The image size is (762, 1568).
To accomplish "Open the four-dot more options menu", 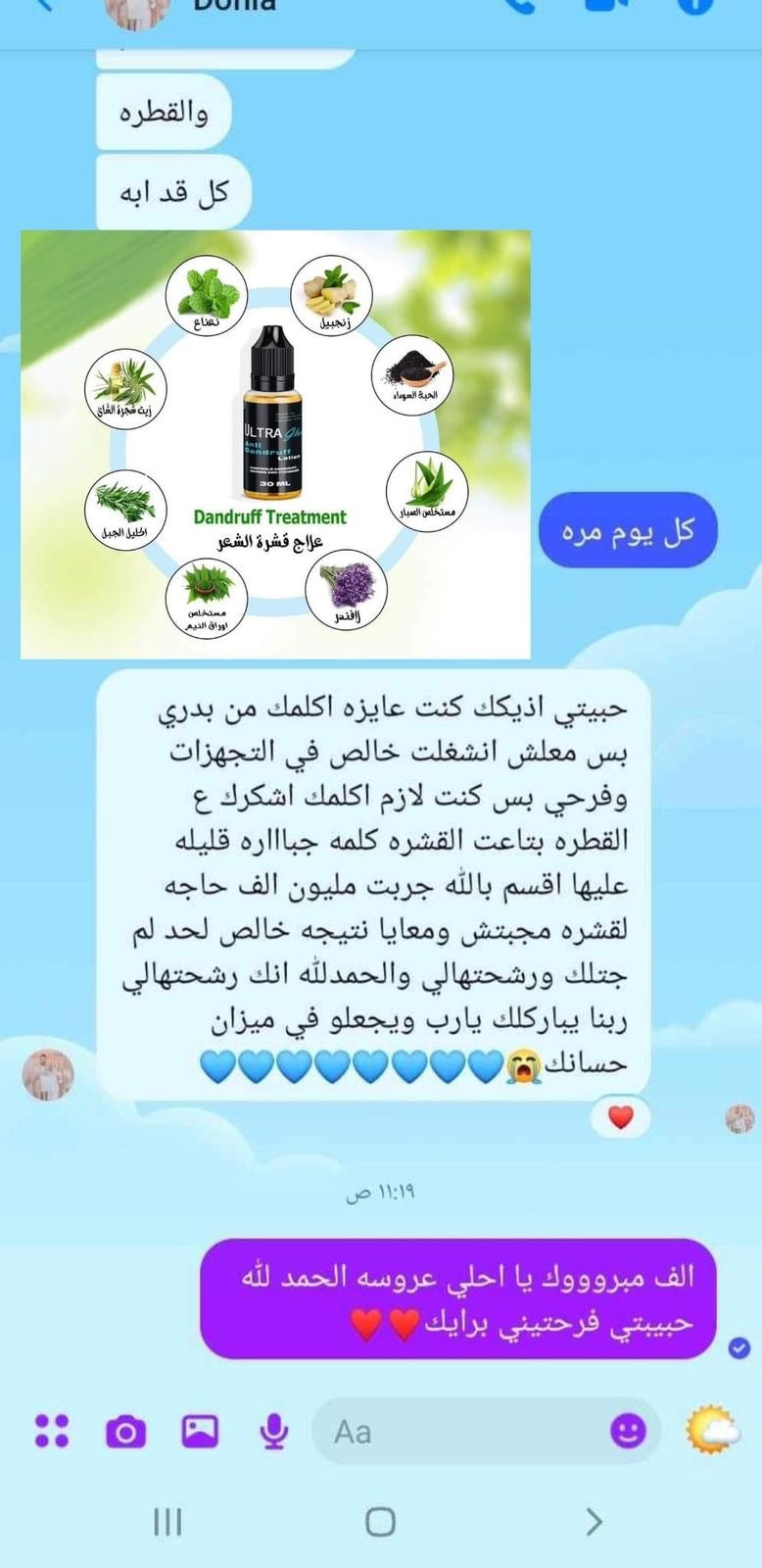I will tap(52, 1431).
